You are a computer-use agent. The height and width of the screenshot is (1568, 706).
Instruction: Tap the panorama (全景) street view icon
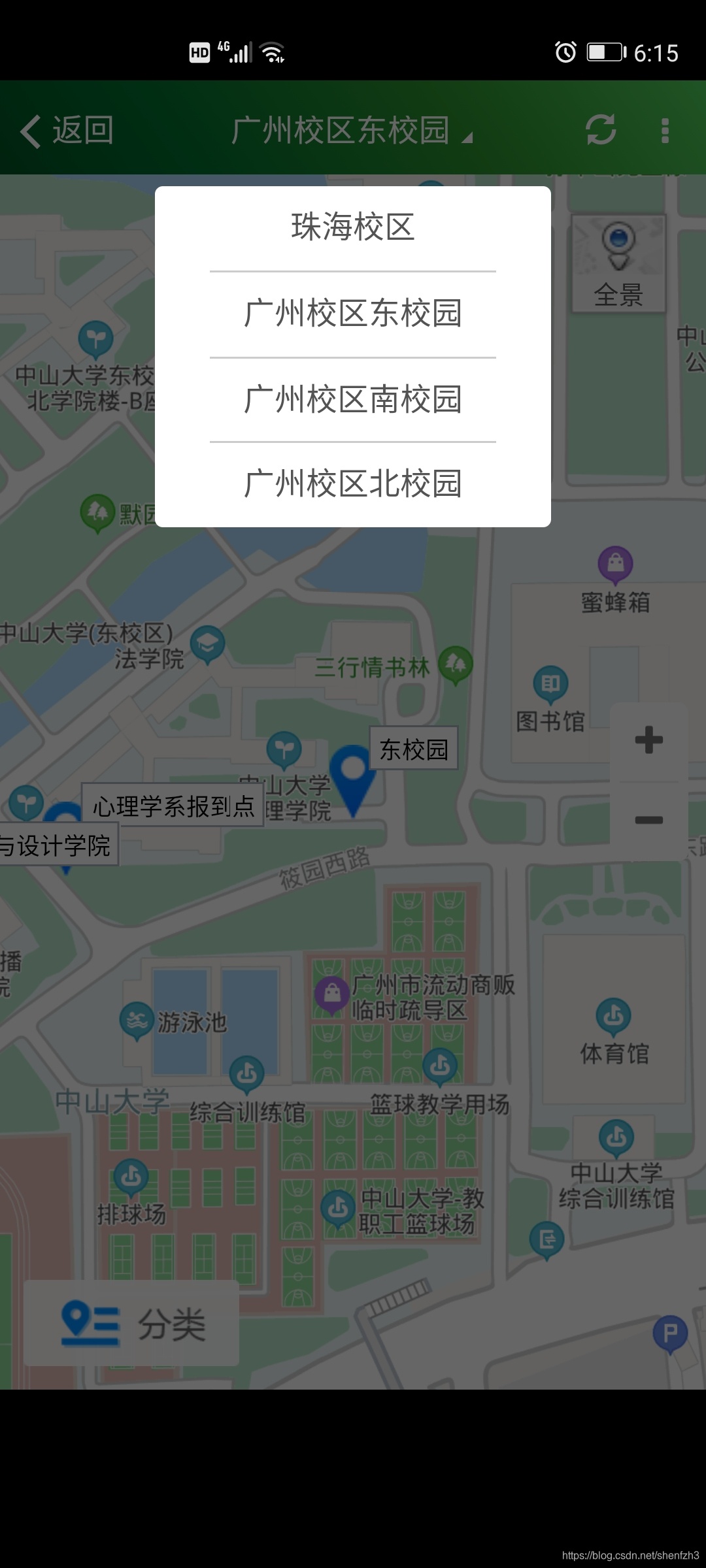tap(617, 245)
